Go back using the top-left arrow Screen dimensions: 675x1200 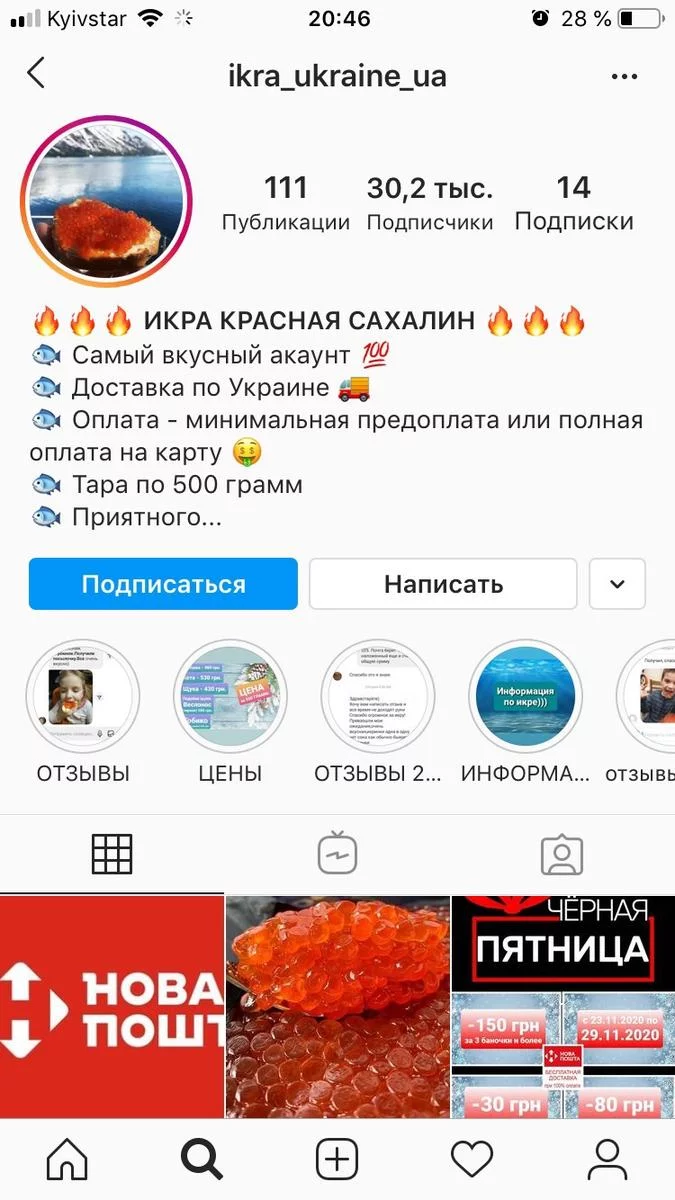tap(36, 74)
